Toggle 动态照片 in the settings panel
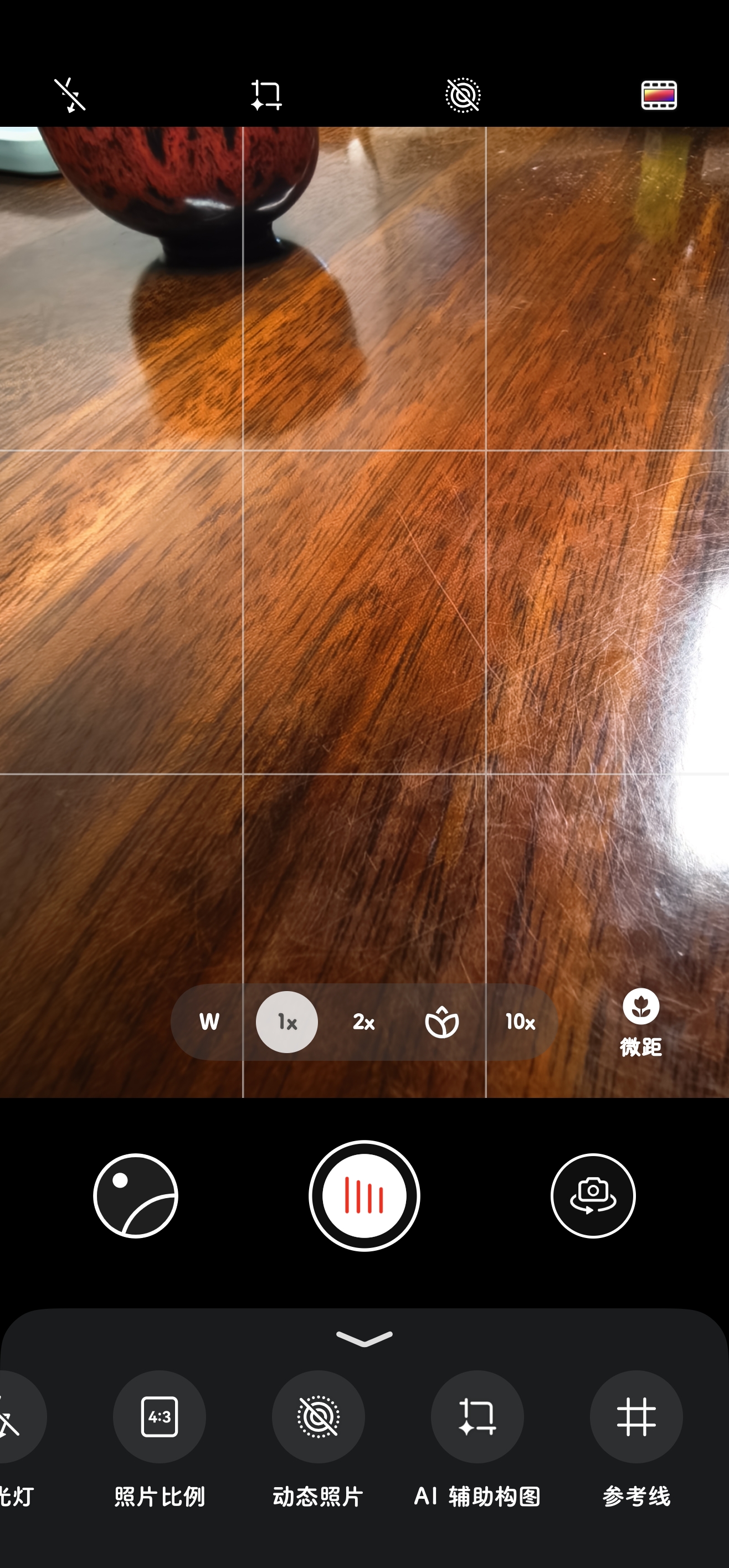The height and width of the screenshot is (1568, 729). [319, 1416]
